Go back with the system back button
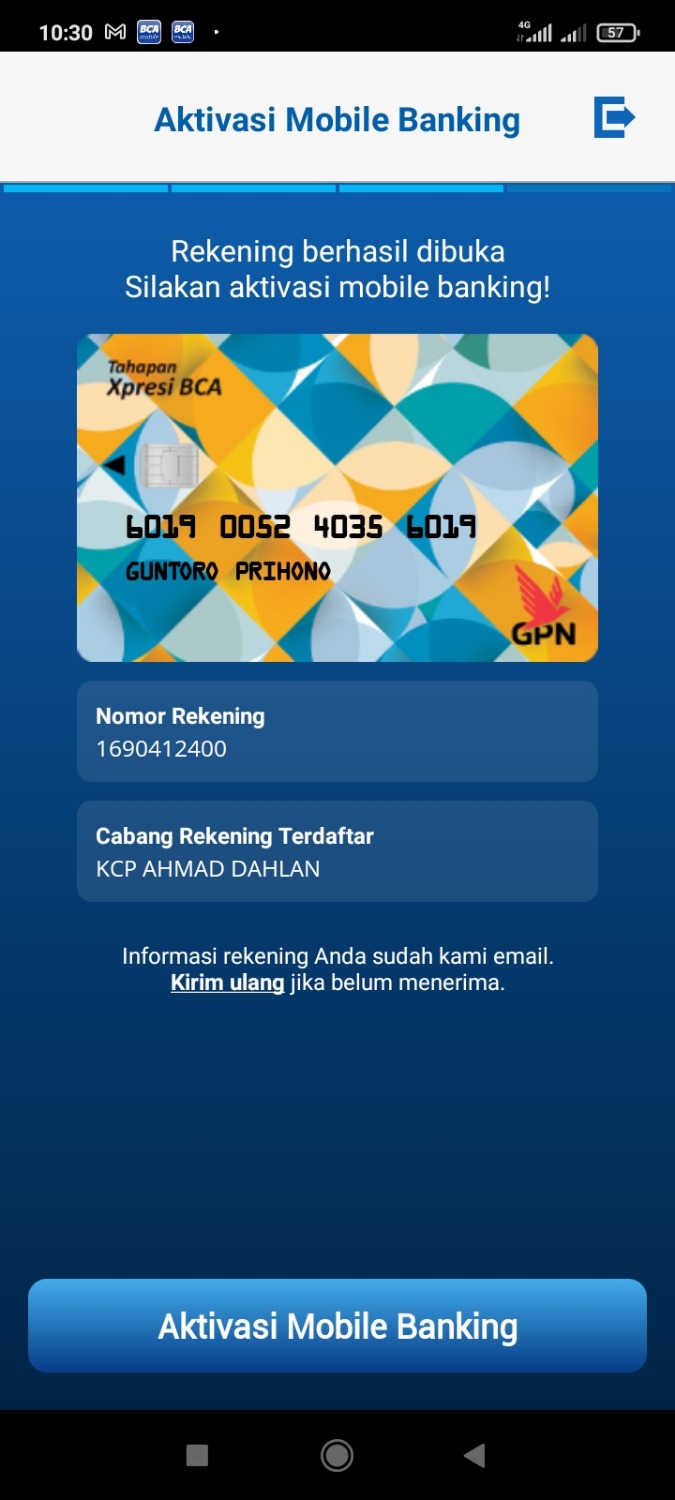 pos(475,1455)
